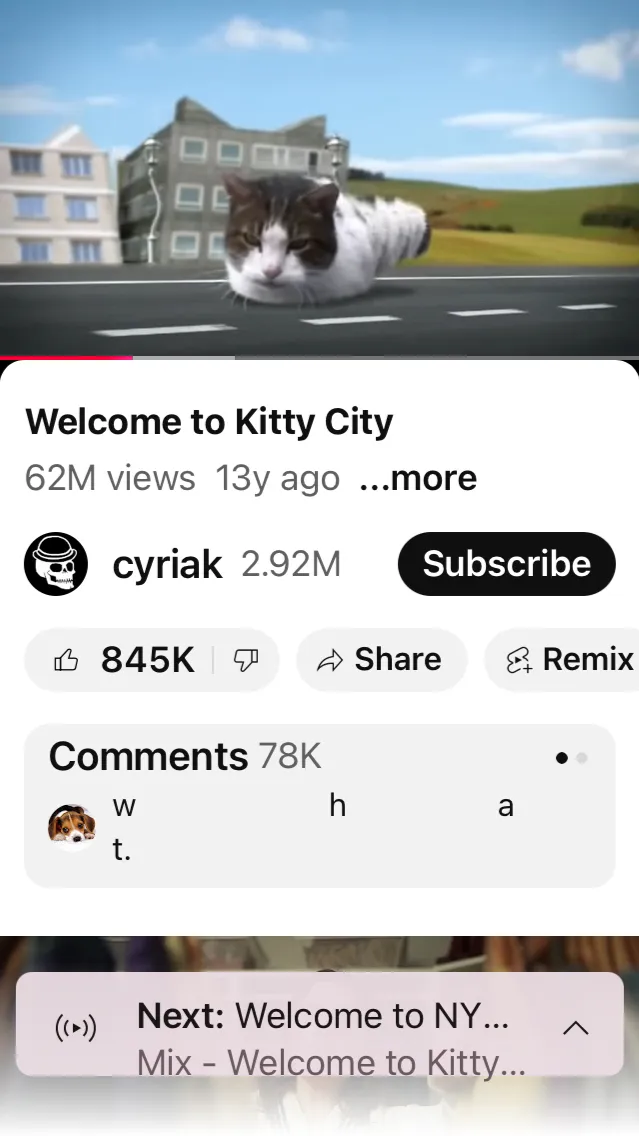
Task: Expand the description with ...more
Action: pos(418,478)
